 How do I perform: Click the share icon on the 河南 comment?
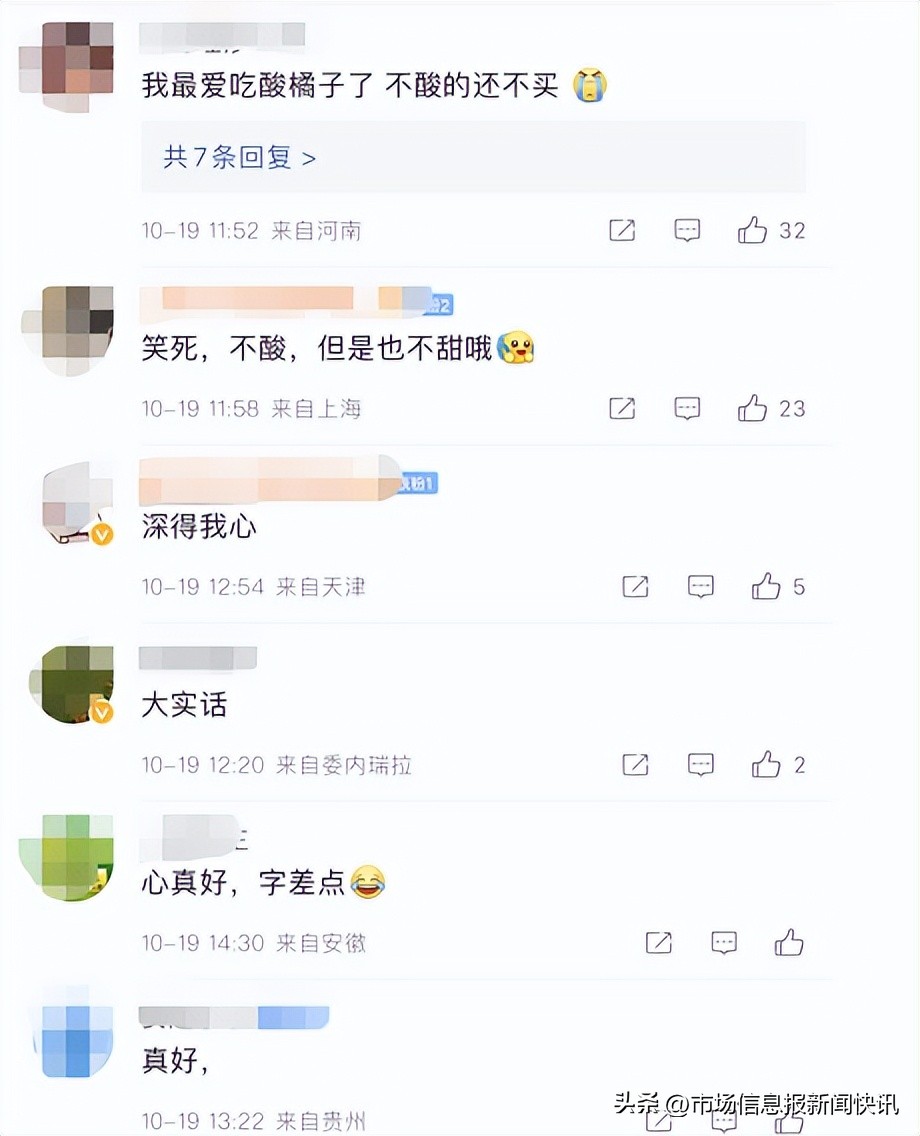(621, 229)
